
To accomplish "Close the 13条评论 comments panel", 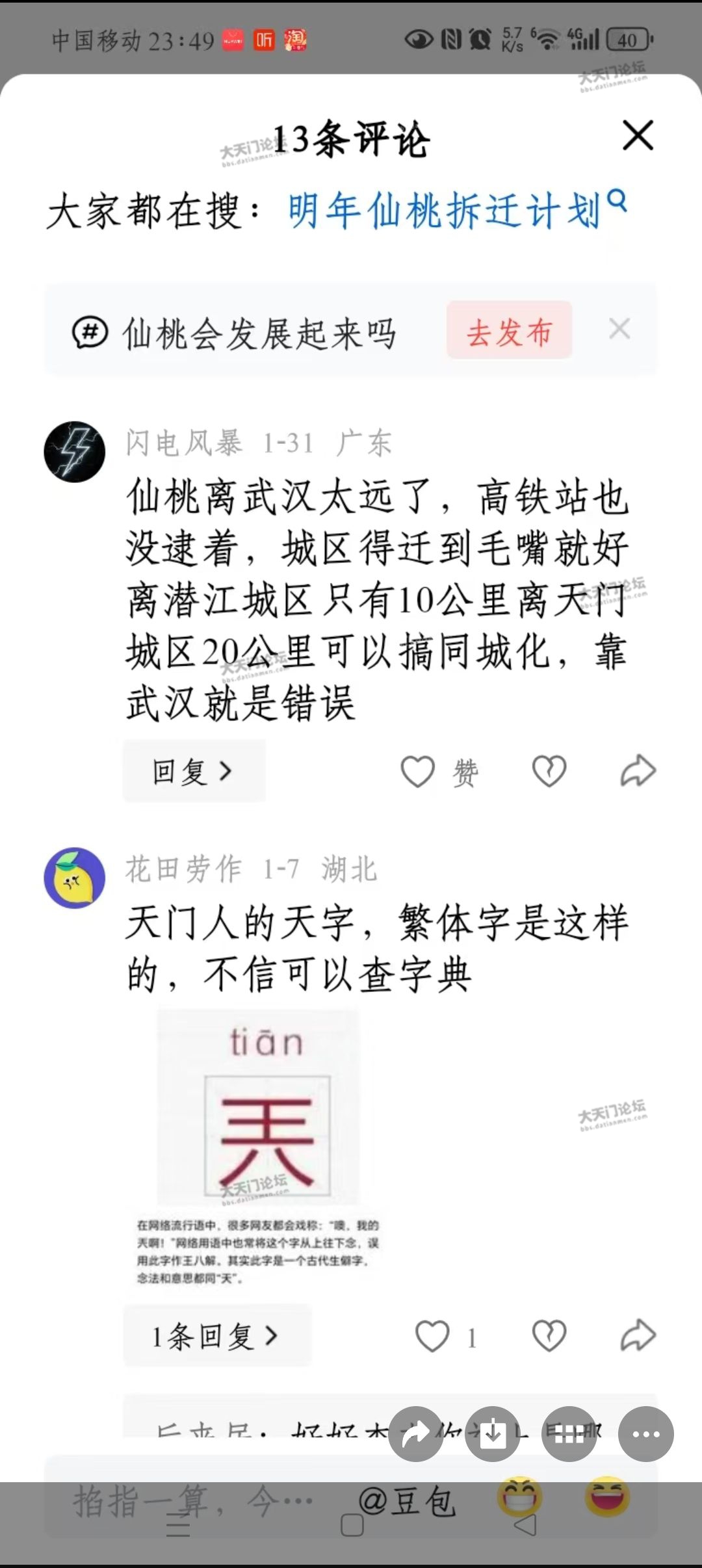I will coord(638,135).
